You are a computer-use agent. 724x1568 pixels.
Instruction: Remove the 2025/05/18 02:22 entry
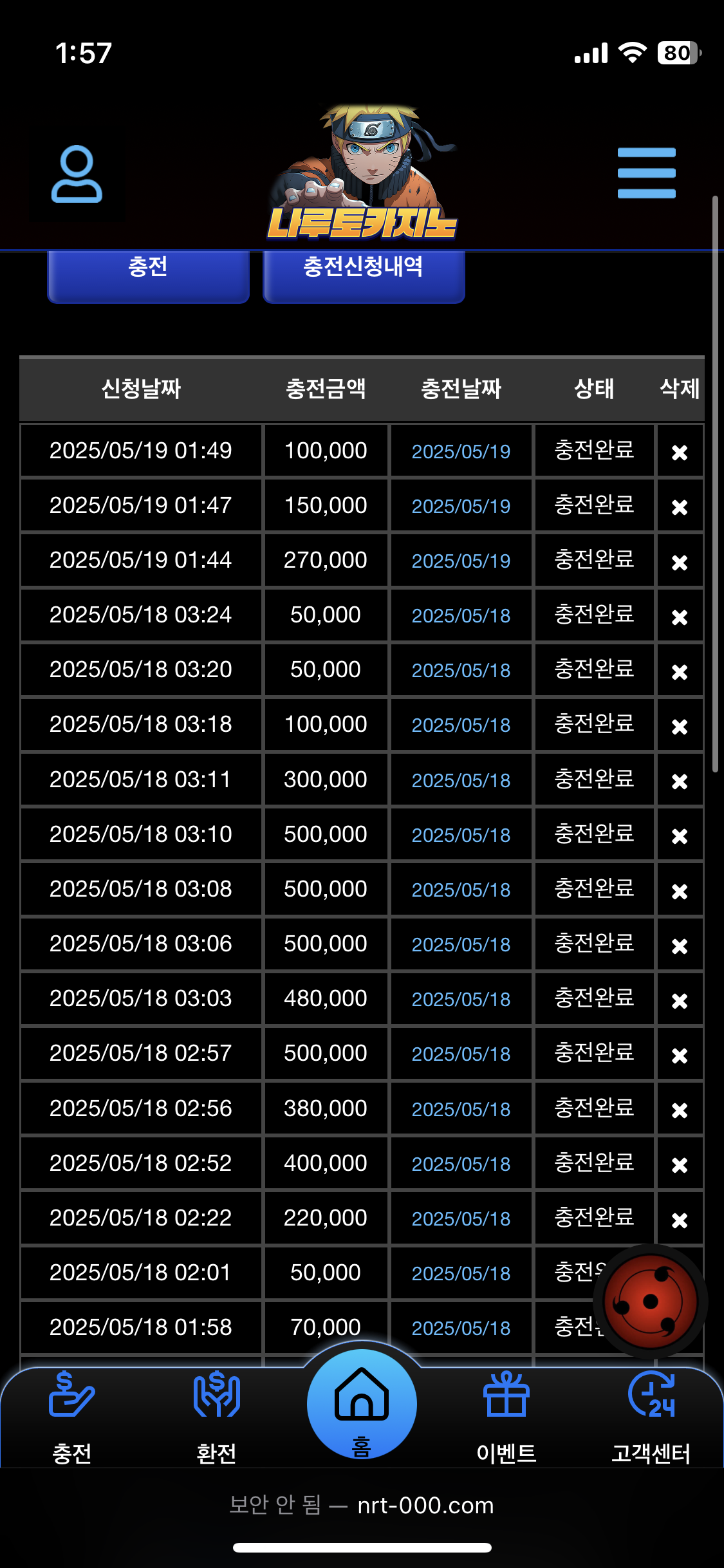pos(680,1220)
